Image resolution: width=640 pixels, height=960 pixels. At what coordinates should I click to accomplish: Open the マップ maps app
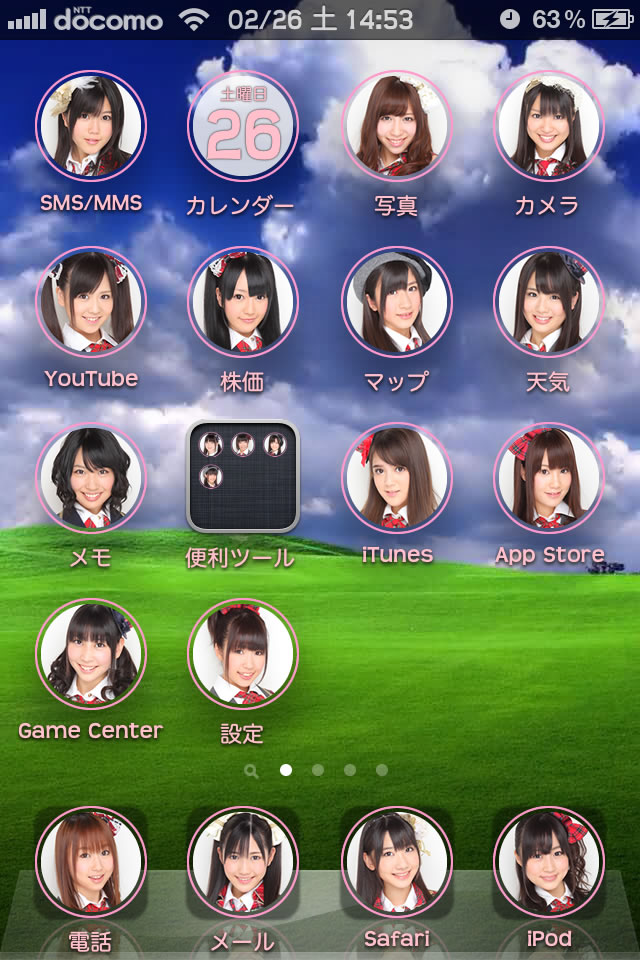pyautogui.click(x=397, y=302)
